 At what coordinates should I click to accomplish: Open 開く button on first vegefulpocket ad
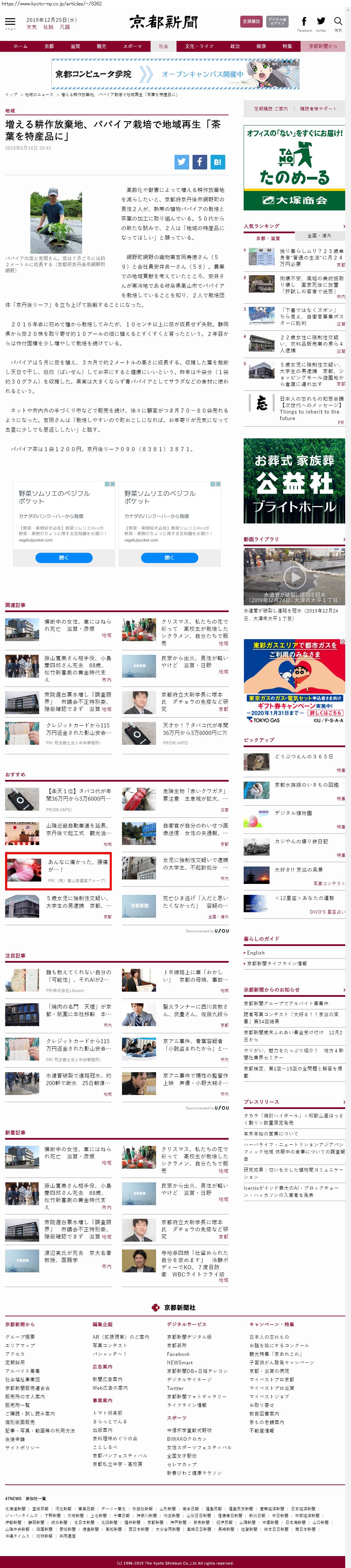click(64, 558)
